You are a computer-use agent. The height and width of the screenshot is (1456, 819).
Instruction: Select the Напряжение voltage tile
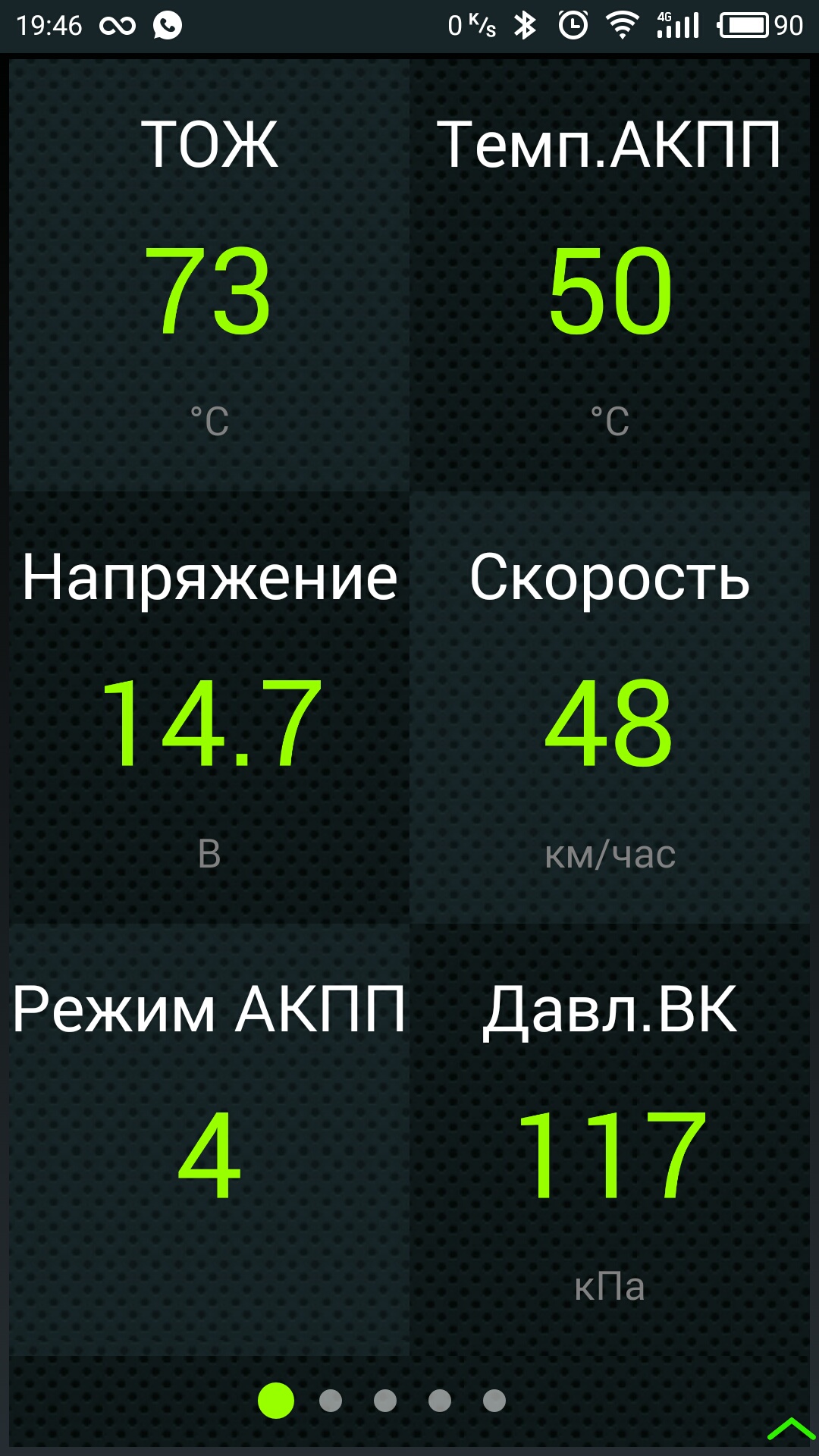pyautogui.click(x=209, y=709)
